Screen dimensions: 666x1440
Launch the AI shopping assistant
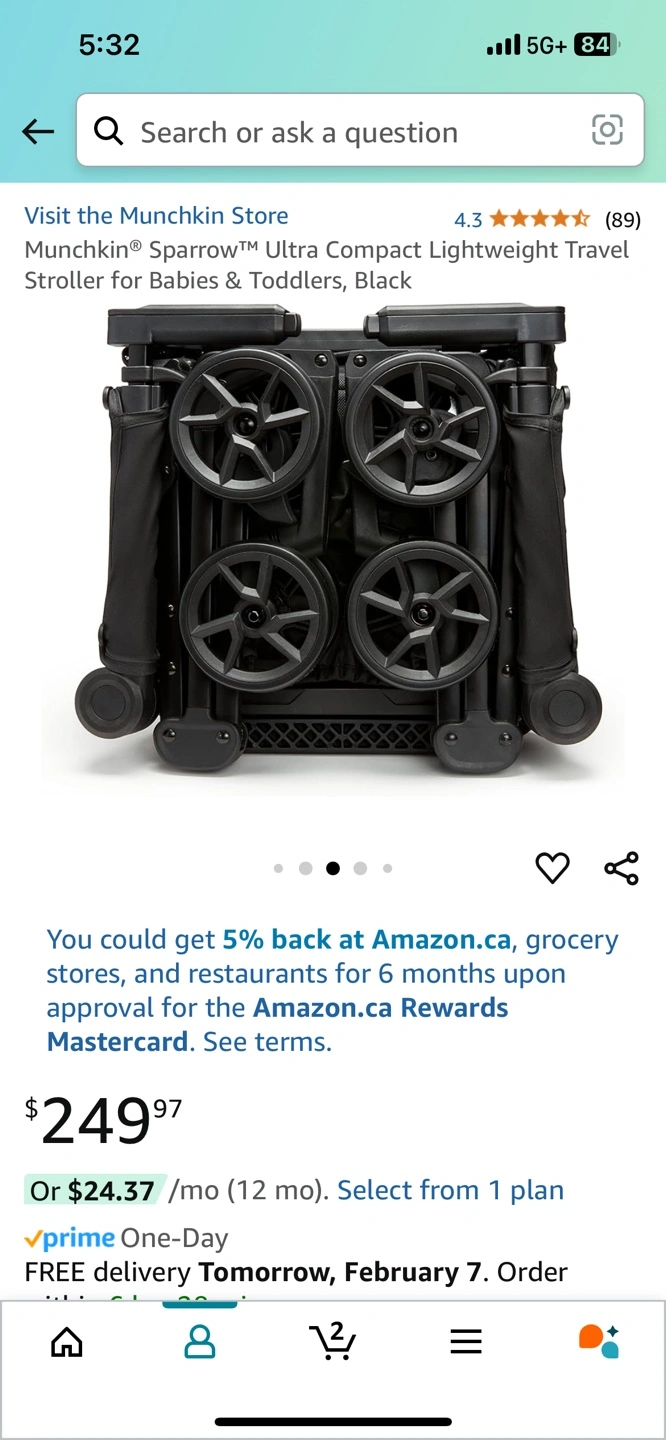[x=599, y=1341]
